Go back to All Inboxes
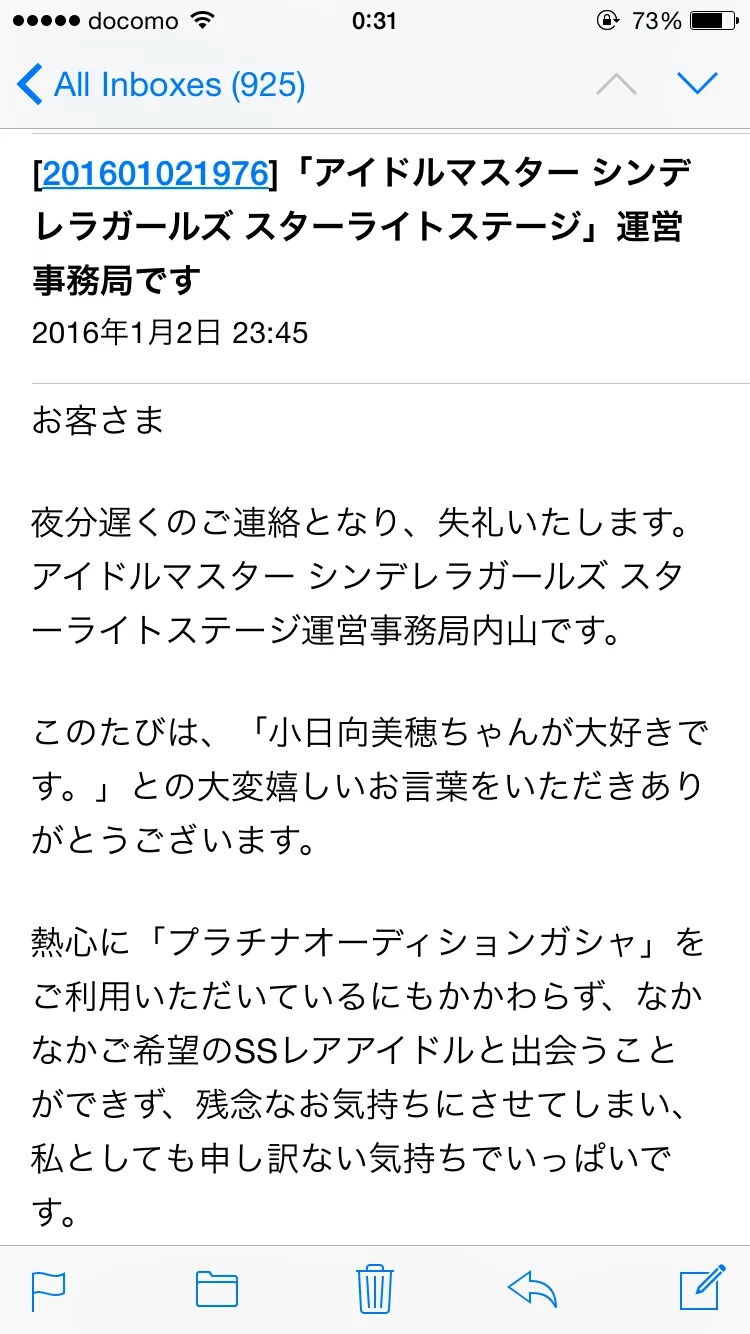The width and height of the screenshot is (750, 1334). point(160,84)
